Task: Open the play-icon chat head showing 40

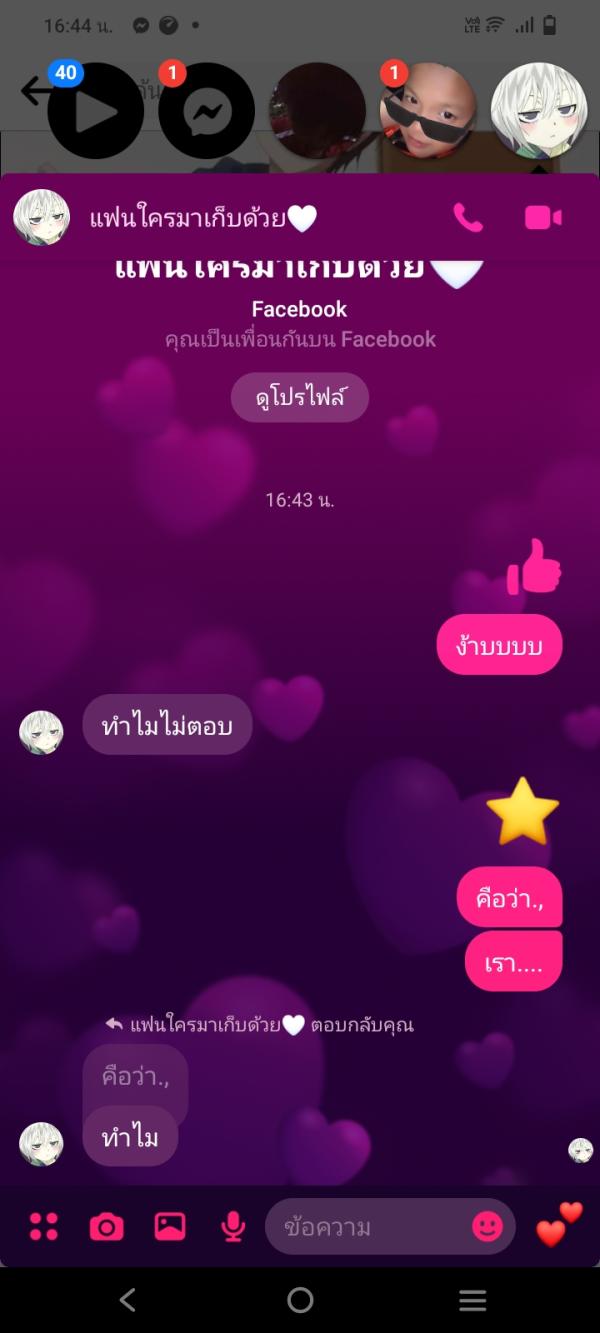Action: click(x=96, y=110)
